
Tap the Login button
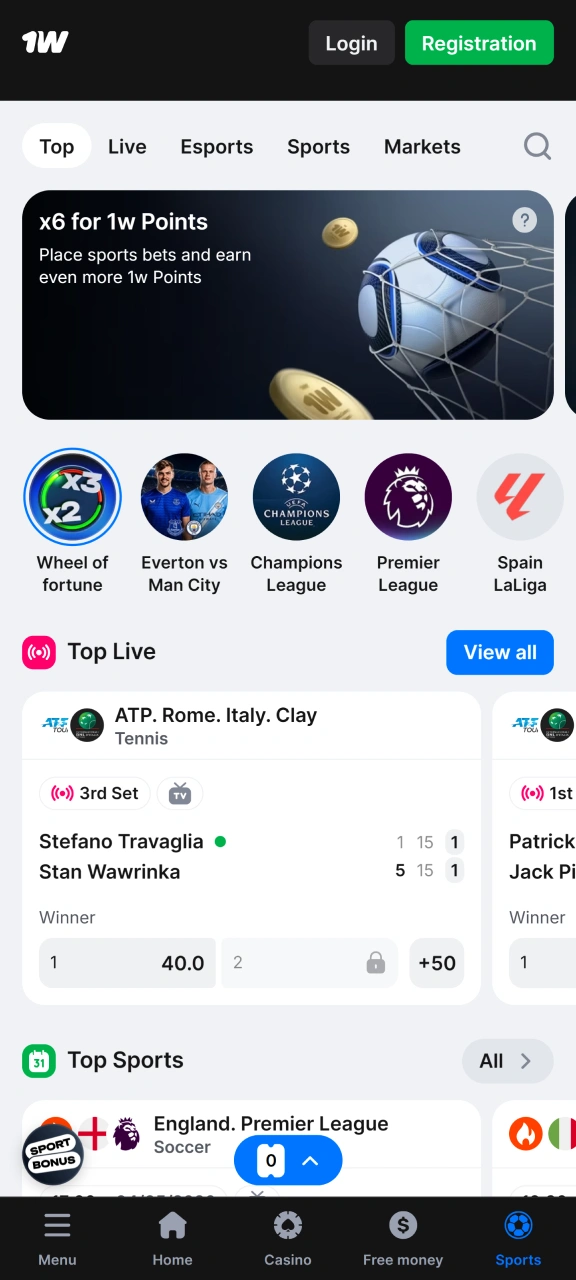[351, 43]
